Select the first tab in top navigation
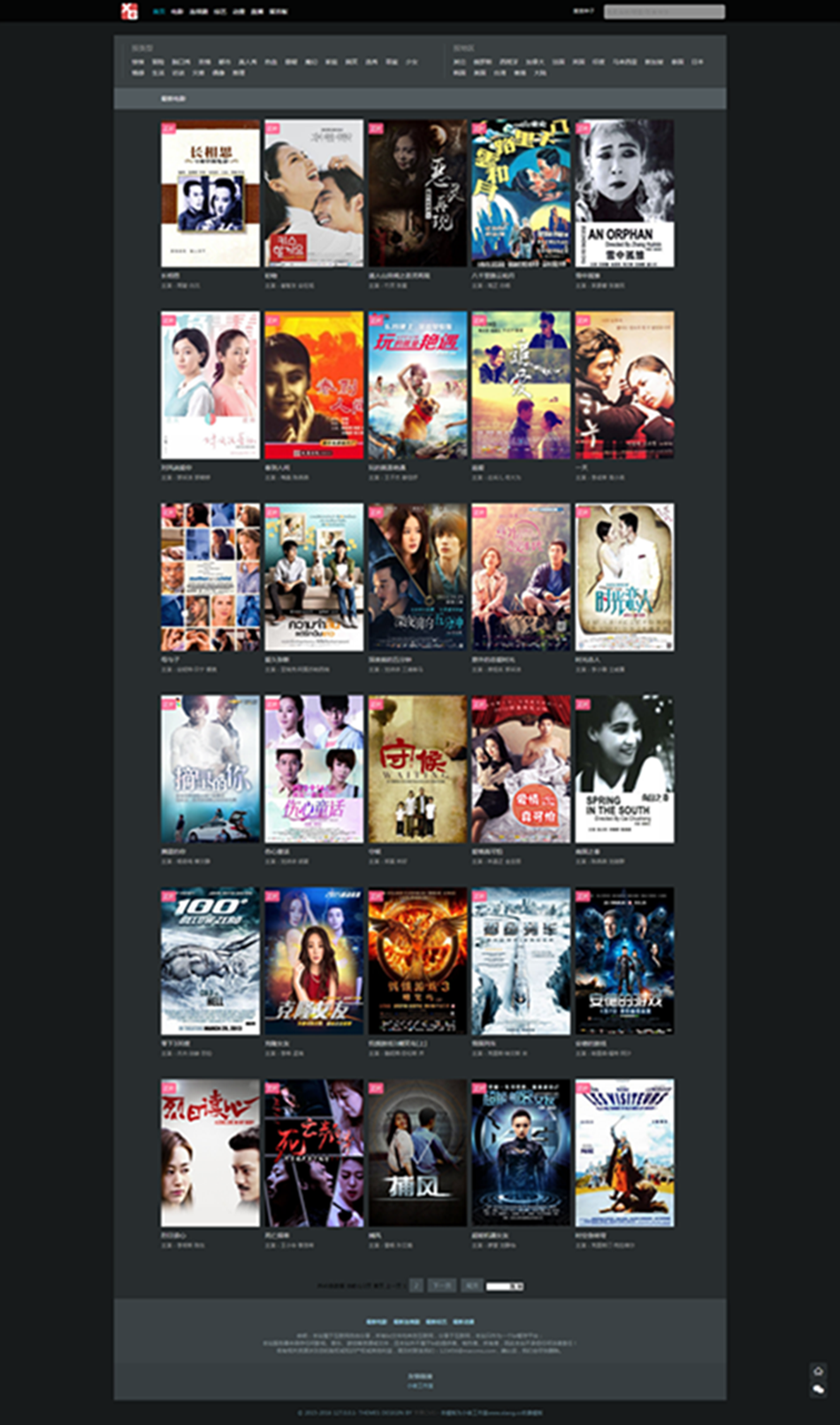 (158, 11)
